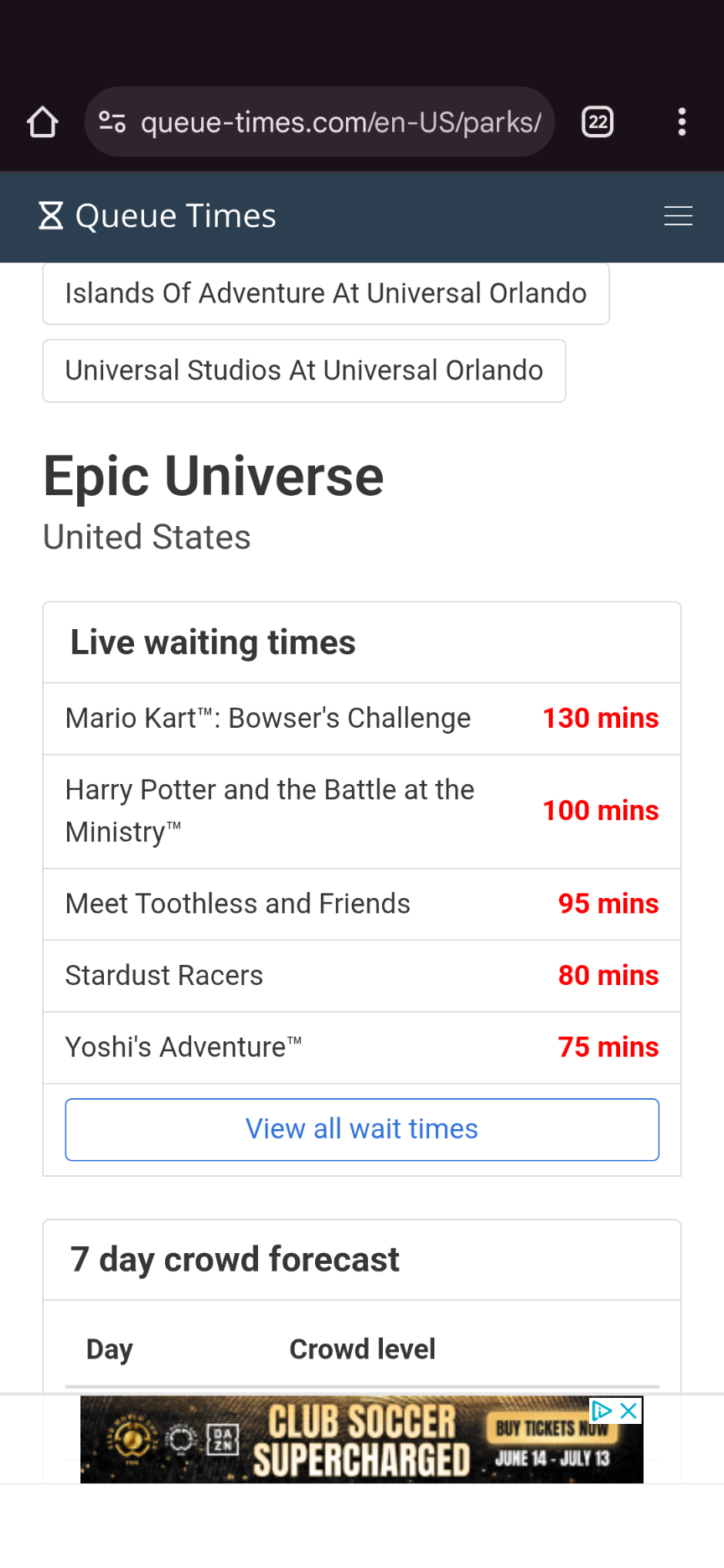This screenshot has height=1568, width=724.
Task: Open Mario Kart: Bowser's Challenge wait time
Action: pos(362,719)
